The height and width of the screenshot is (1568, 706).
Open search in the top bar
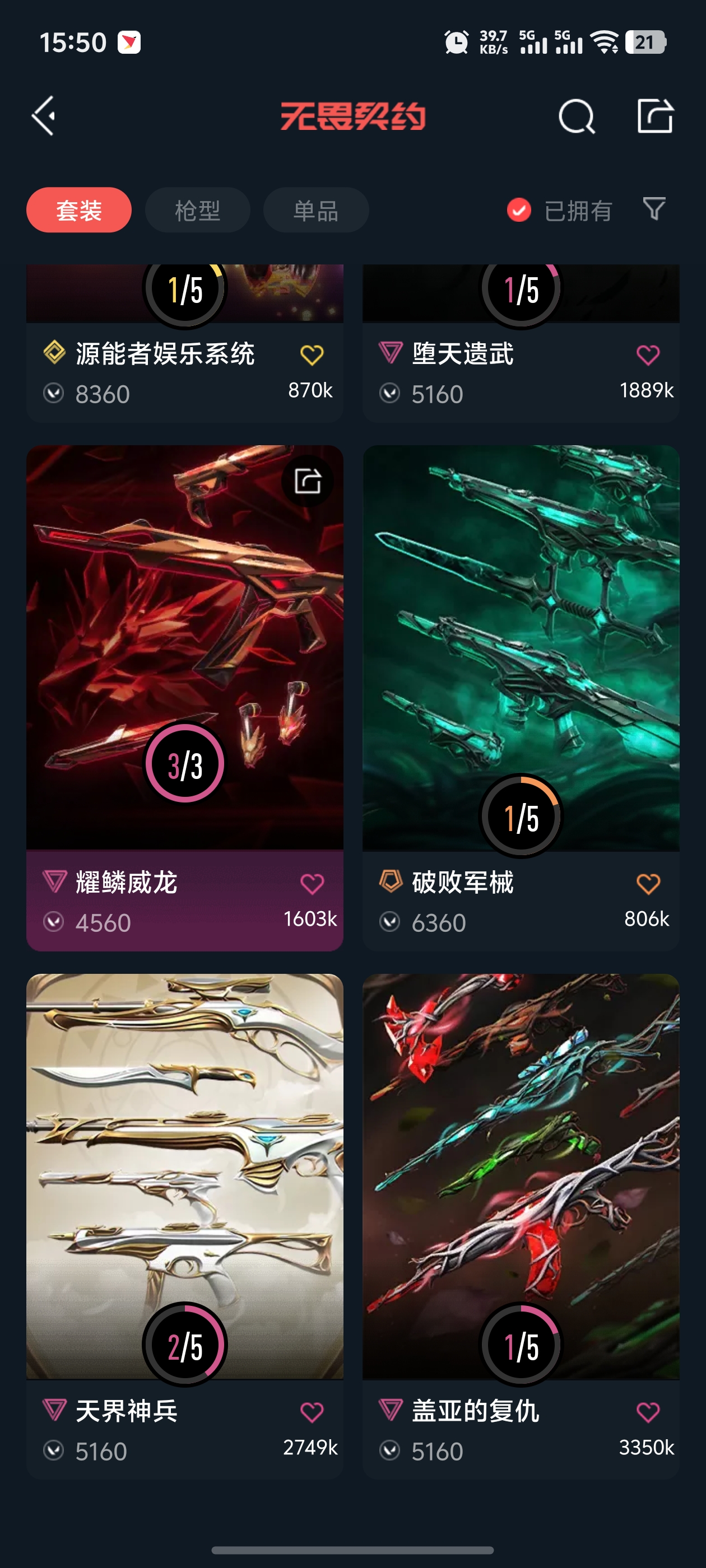[575, 116]
